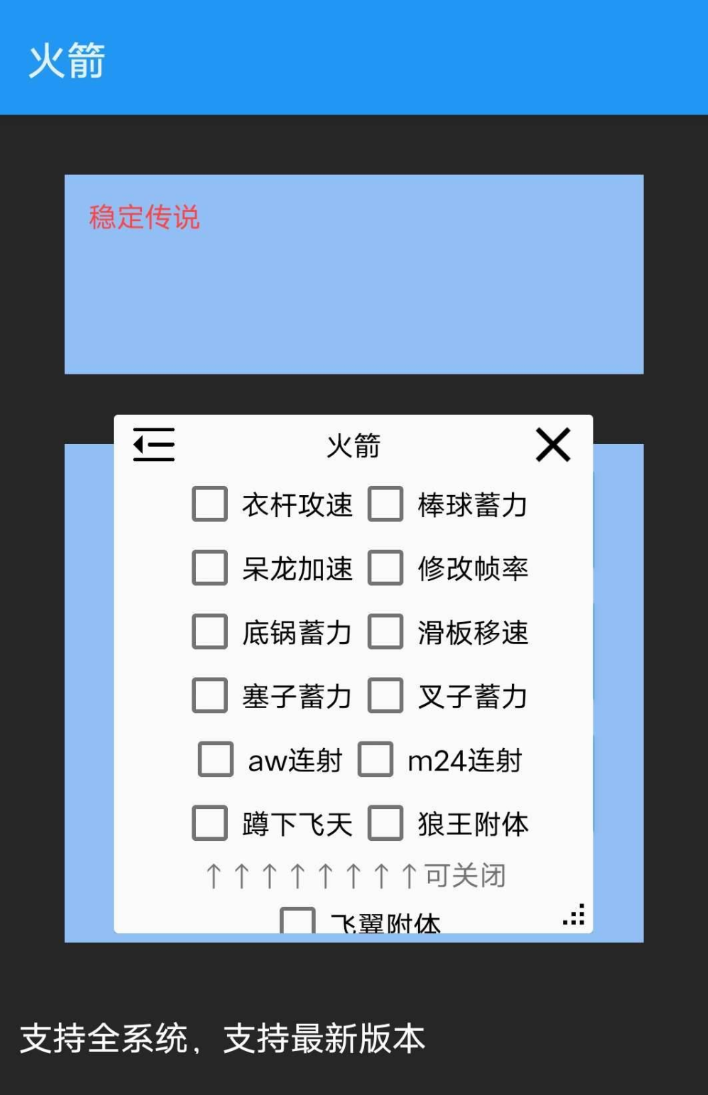Viewport: 708px width, 1095px height.
Task: Activate the 蹲下飞天 checkbox
Action: [210, 824]
